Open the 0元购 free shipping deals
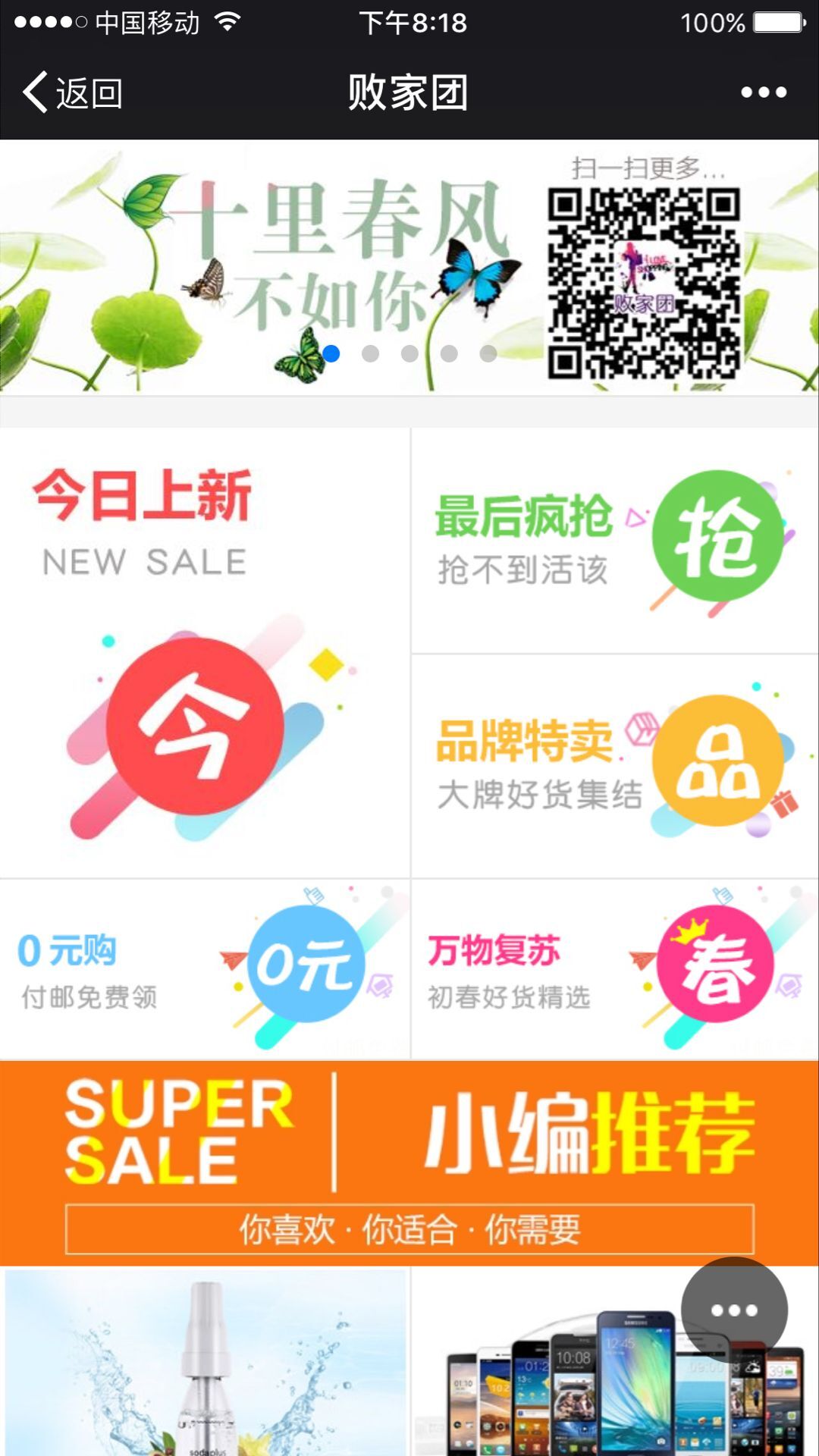Screen dimensions: 819x1456 coord(205,969)
